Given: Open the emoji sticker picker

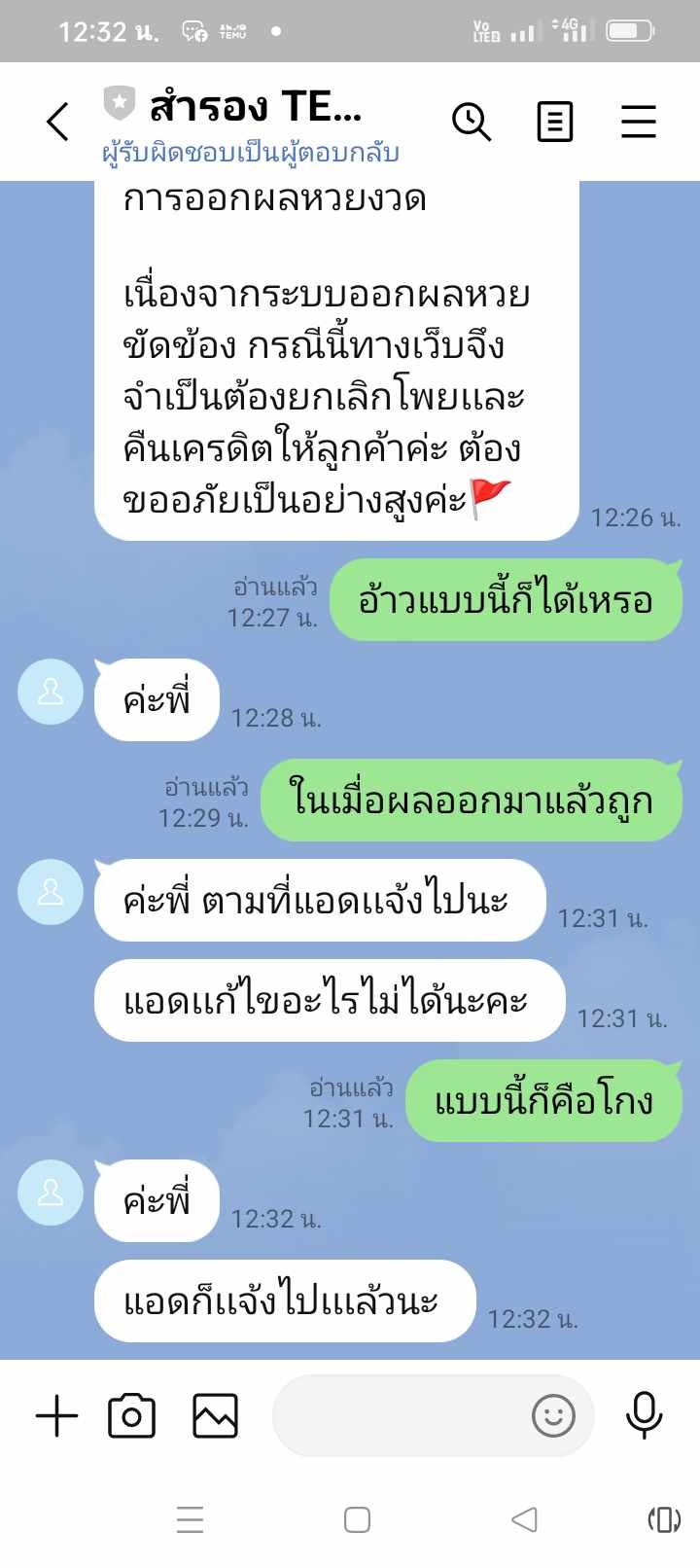Looking at the screenshot, I should [x=553, y=1415].
